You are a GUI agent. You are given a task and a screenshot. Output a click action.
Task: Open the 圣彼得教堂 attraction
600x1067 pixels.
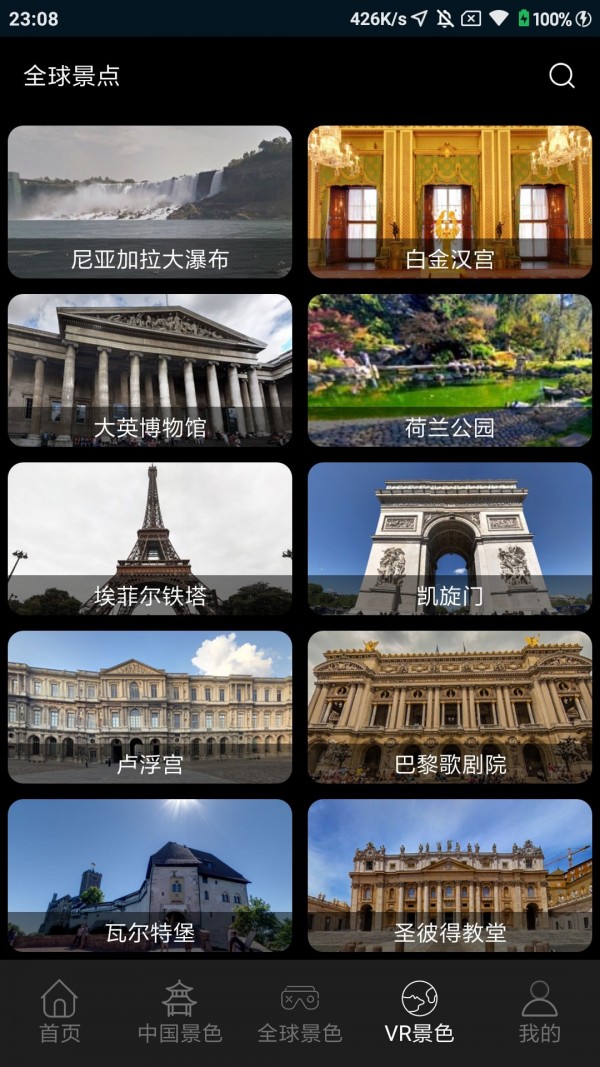tap(450, 875)
